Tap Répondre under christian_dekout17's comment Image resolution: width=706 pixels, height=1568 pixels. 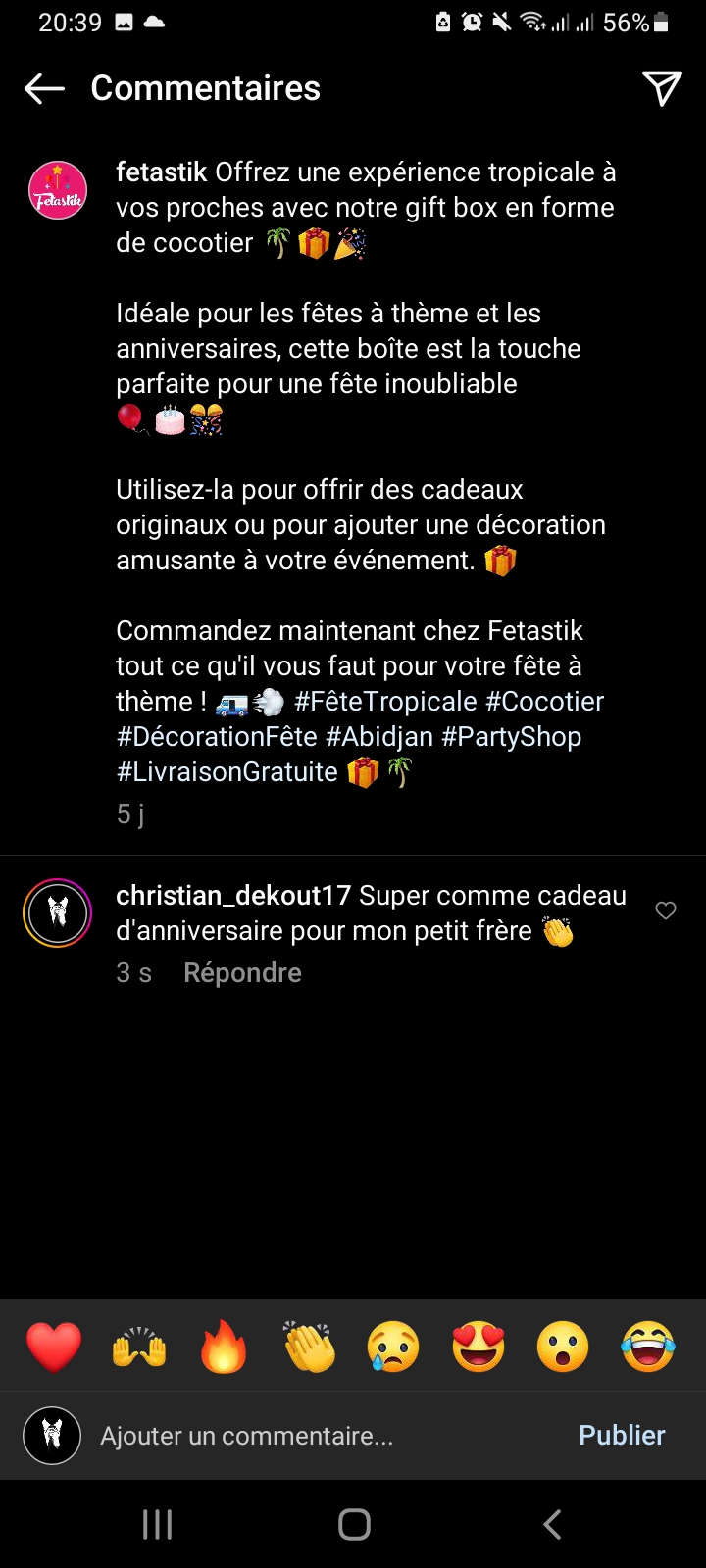[242, 973]
